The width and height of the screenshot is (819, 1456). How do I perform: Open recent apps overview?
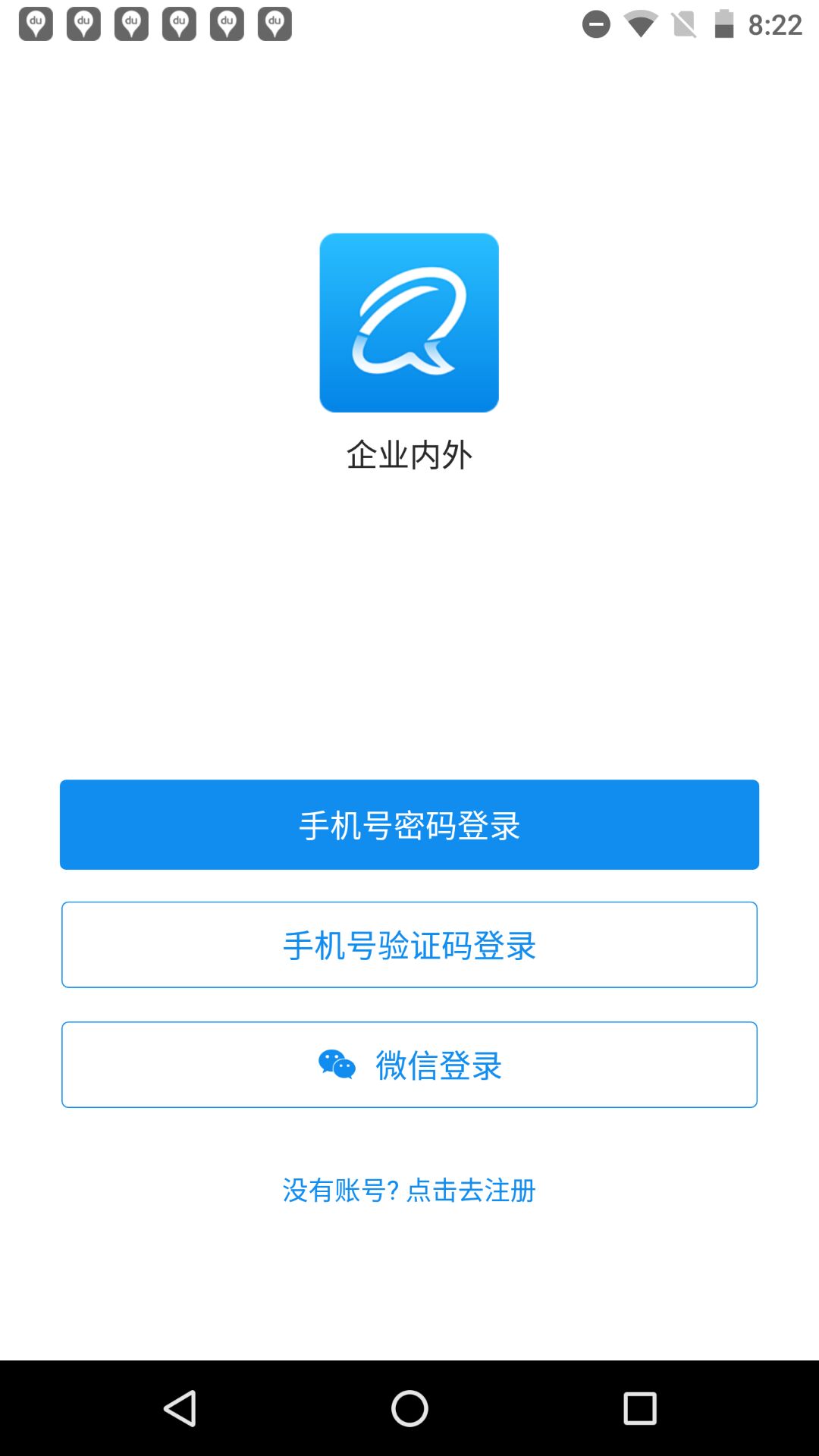click(639, 1408)
